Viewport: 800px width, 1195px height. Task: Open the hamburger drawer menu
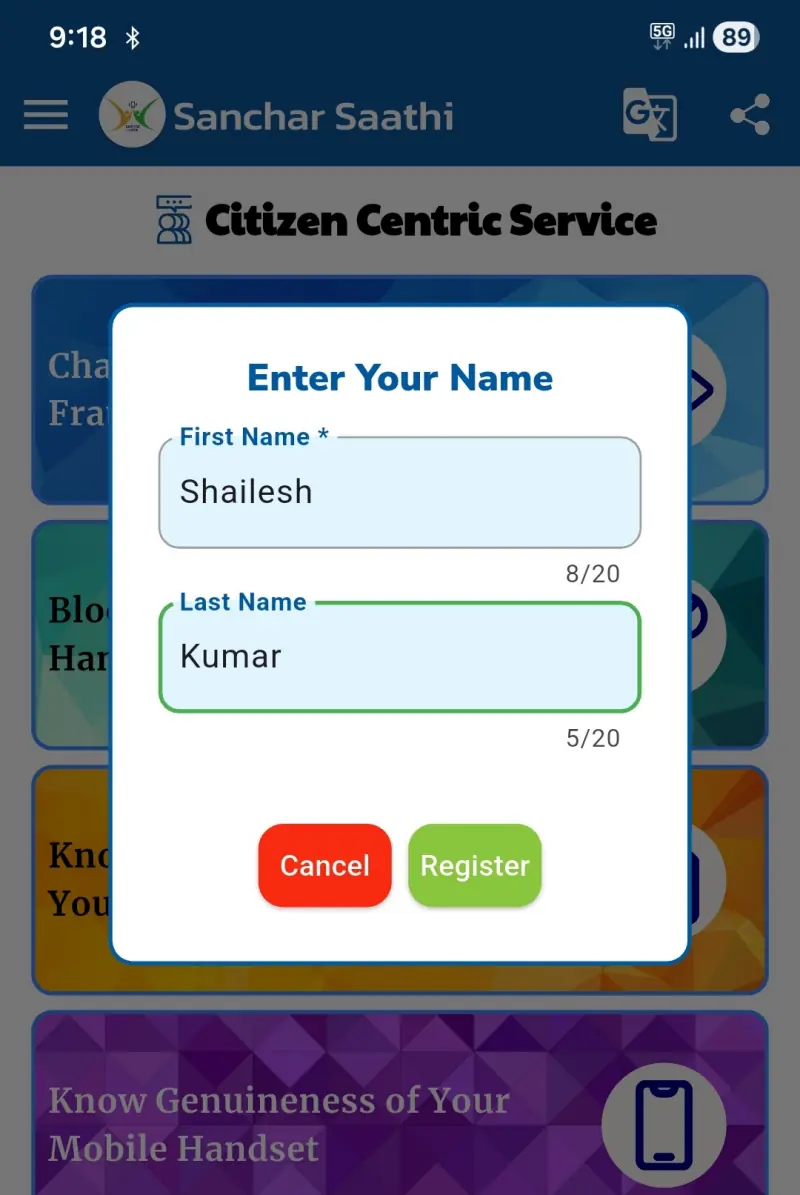point(46,116)
